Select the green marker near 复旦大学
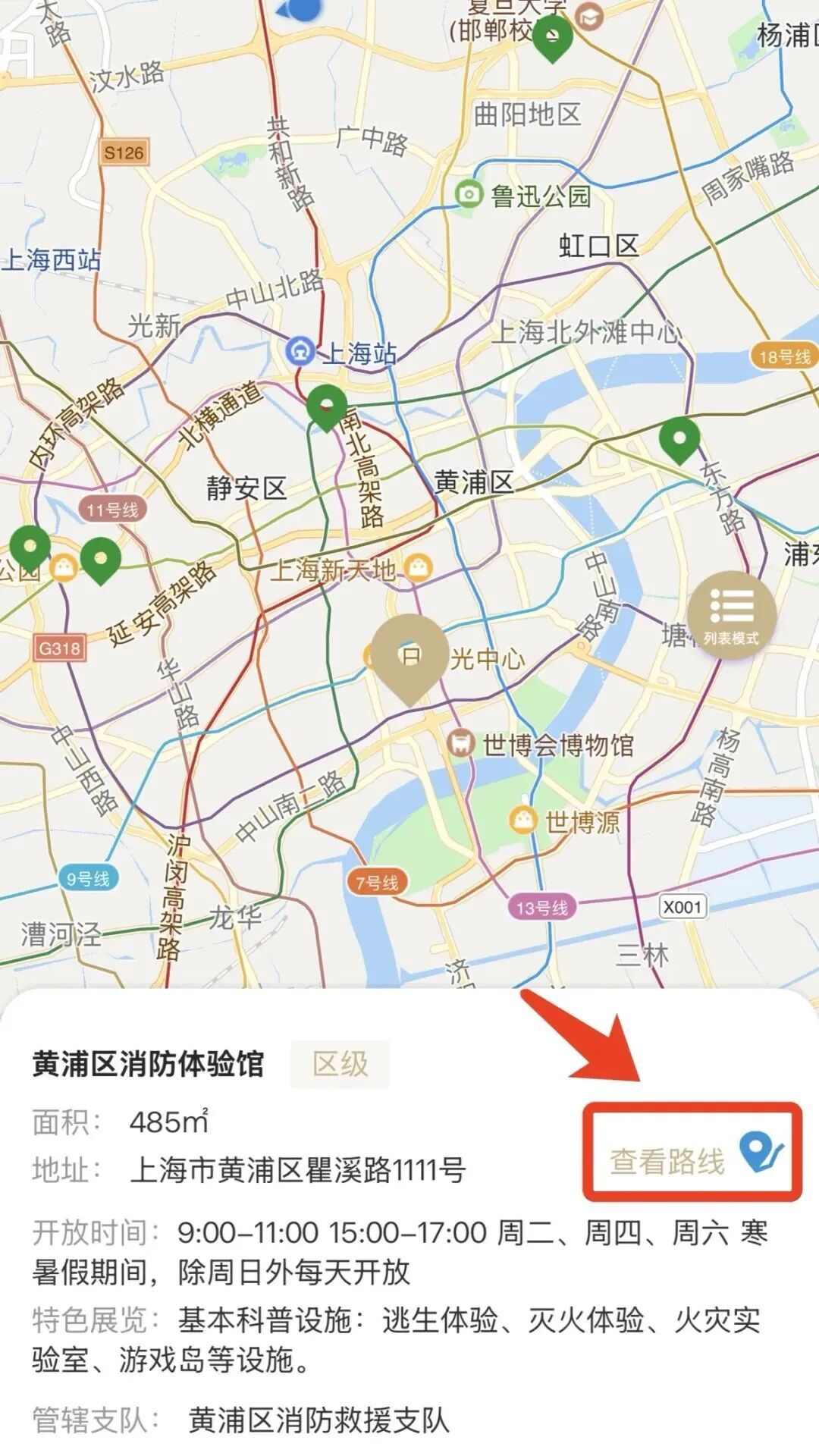The height and width of the screenshot is (1456, 819). (552, 36)
